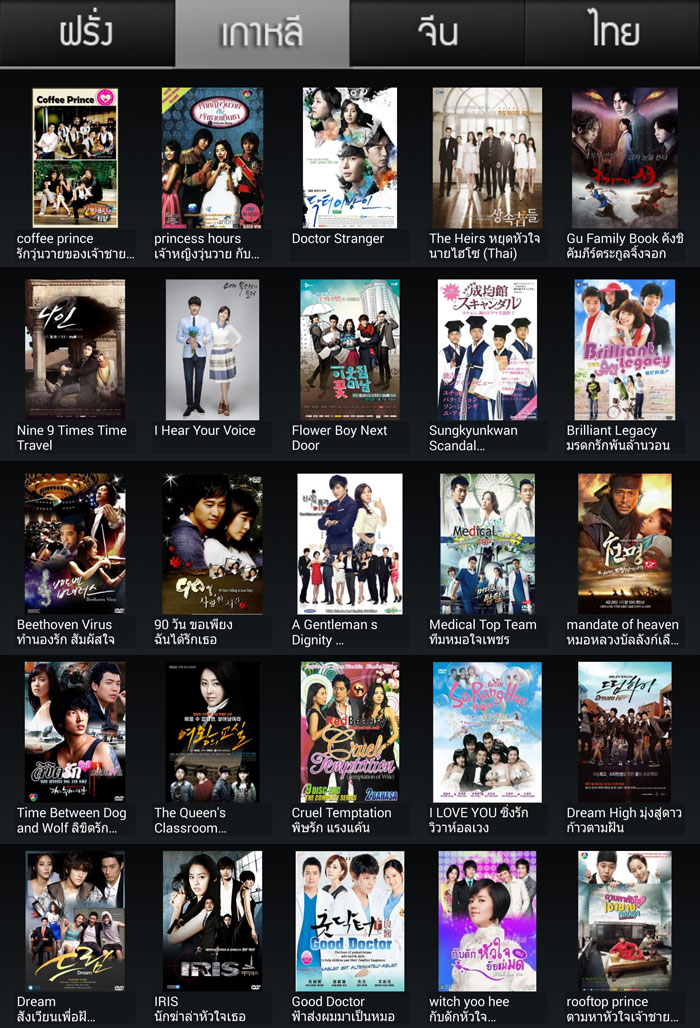This screenshot has height=1028, width=700.
Task: Select I Hear Your Voice
Action: pyautogui.click(x=212, y=349)
